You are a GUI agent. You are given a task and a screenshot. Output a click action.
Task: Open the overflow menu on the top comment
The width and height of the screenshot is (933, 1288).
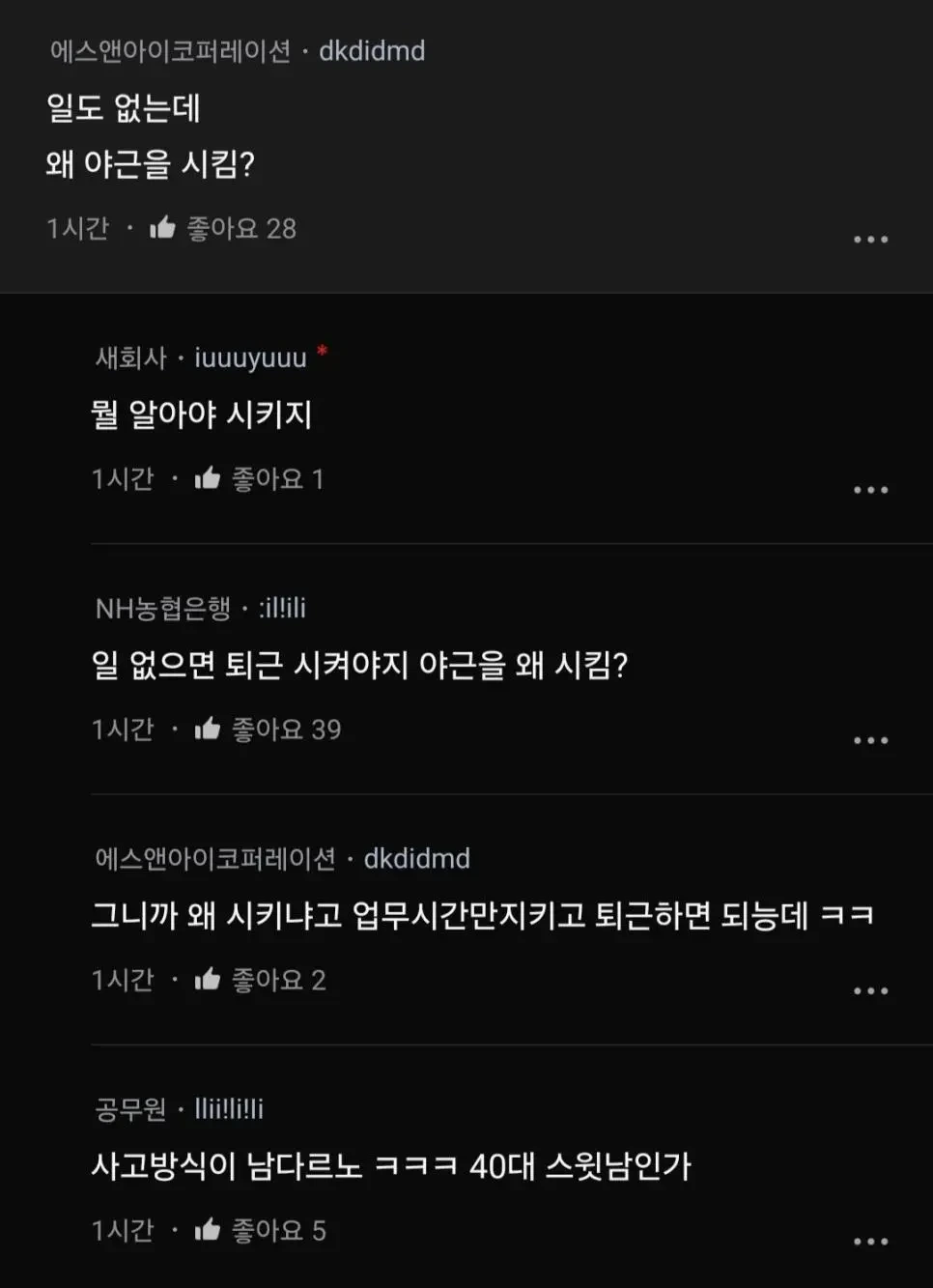coord(872,238)
